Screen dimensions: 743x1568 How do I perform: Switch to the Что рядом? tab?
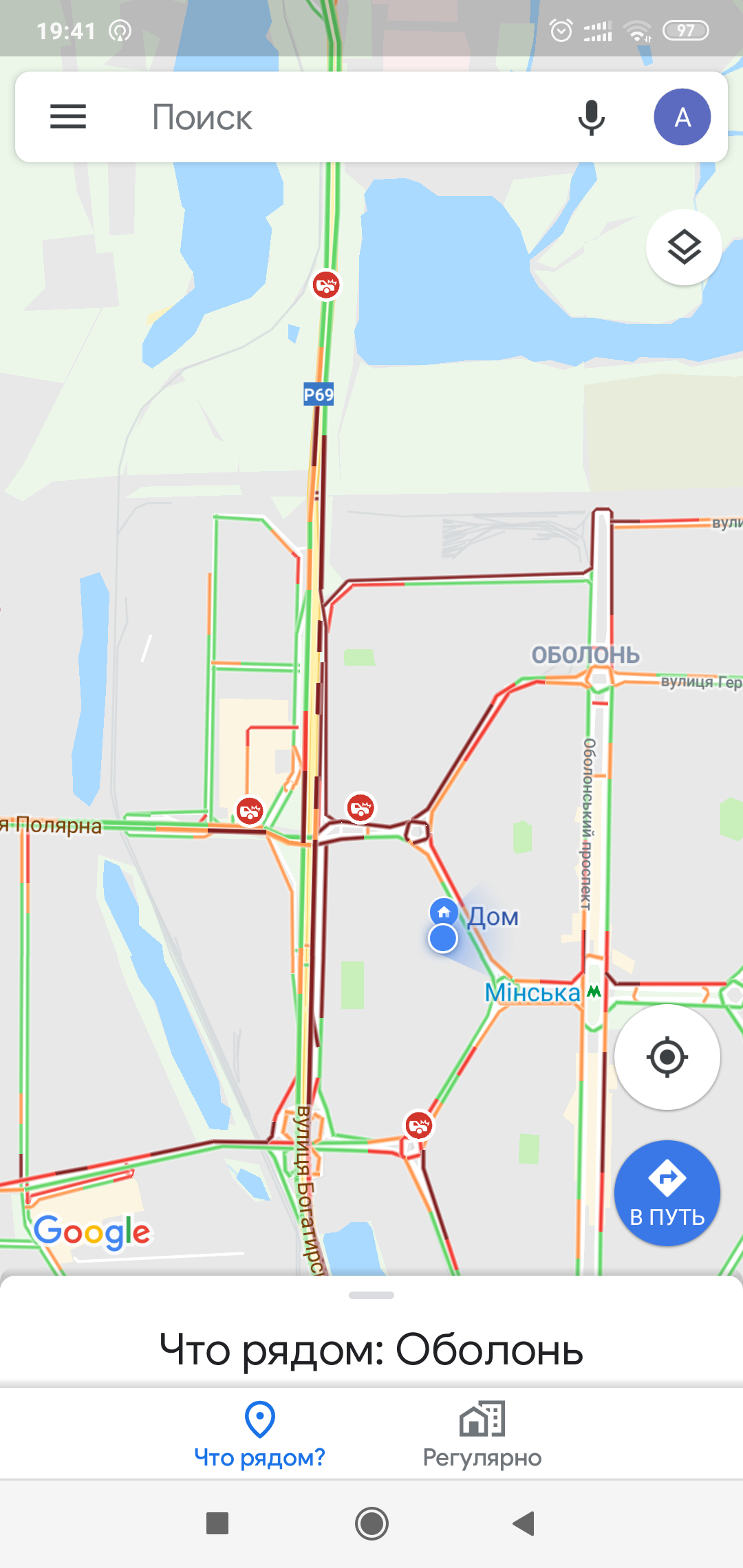(x=259, y=1435)
